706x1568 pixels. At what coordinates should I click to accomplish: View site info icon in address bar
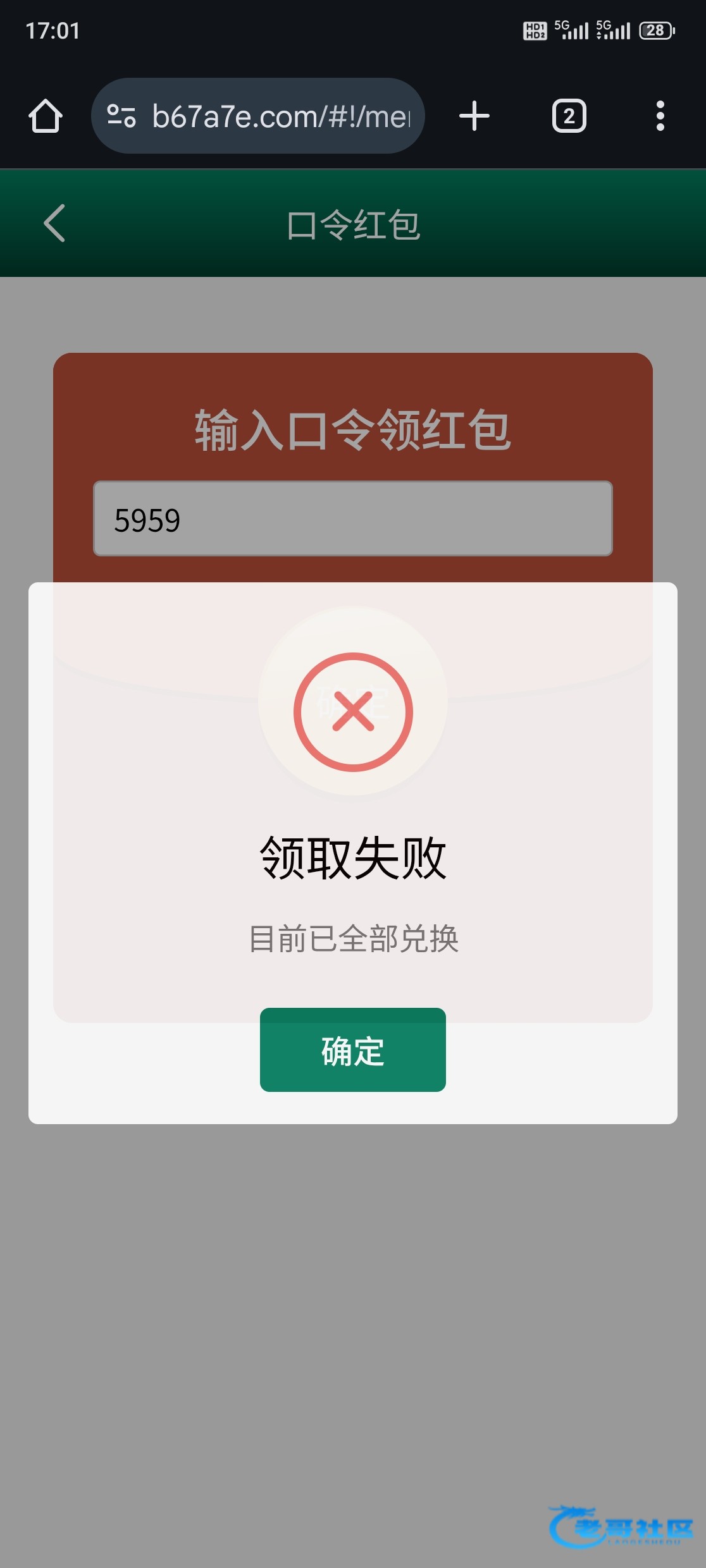pos(121,116)
